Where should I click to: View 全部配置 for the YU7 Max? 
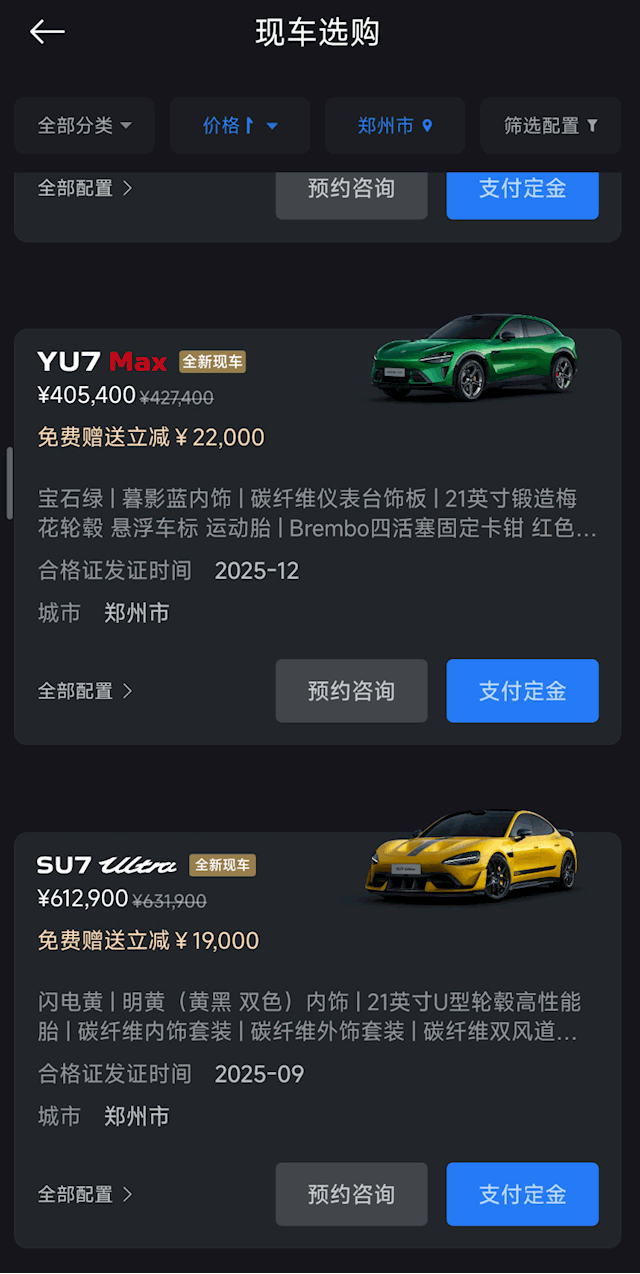(85, 691)
